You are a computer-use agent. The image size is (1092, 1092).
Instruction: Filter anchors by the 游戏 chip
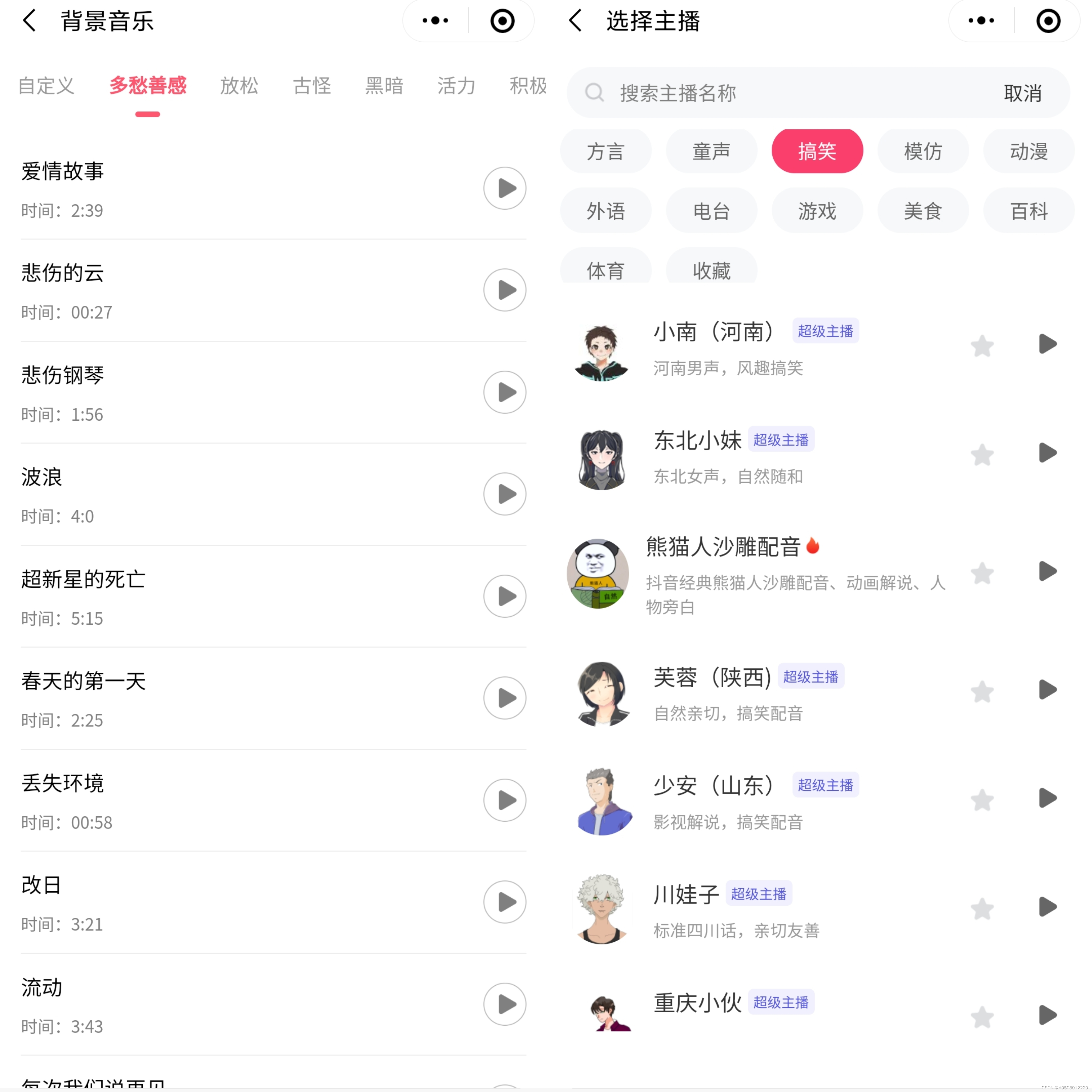817,211
